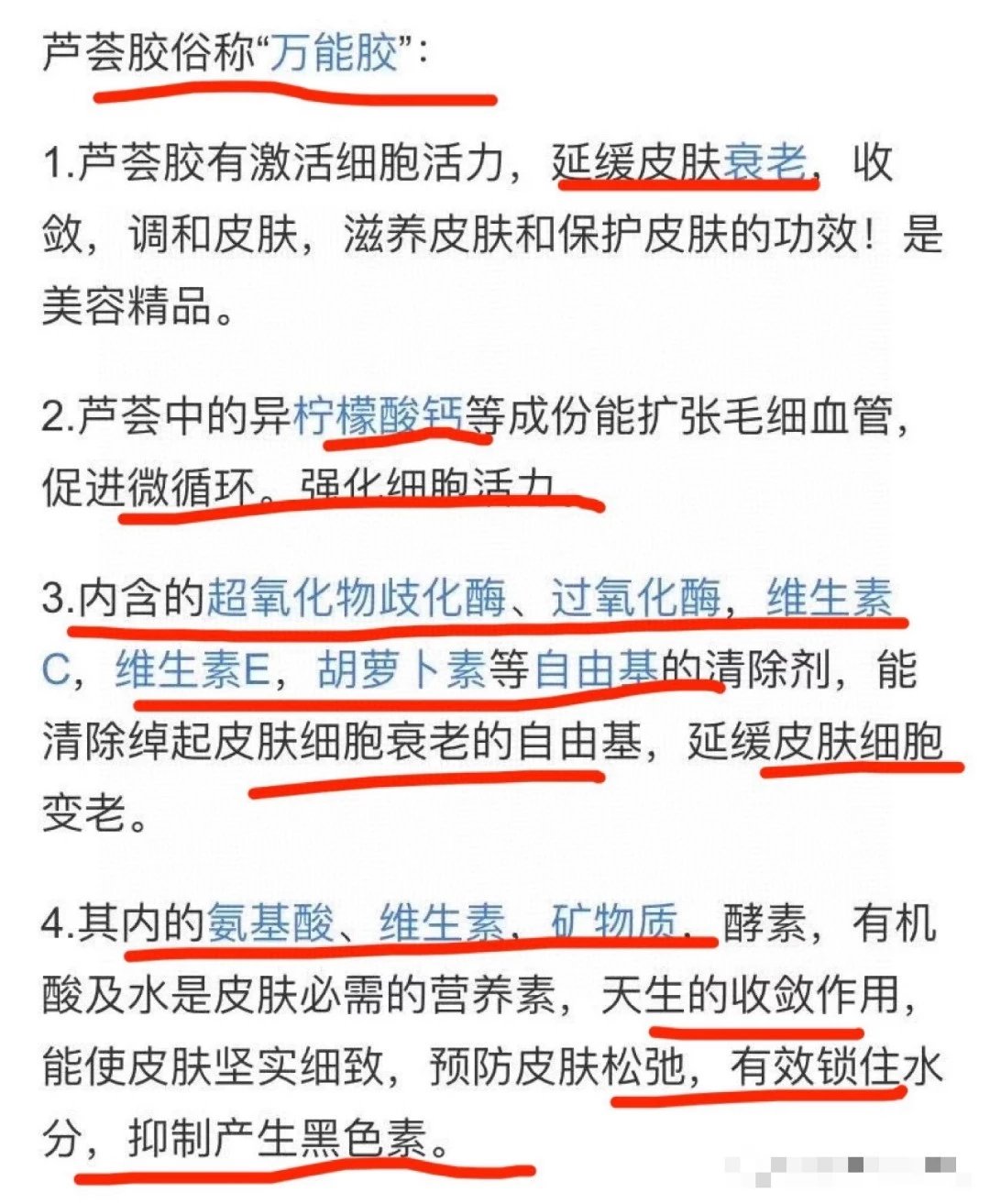This screenshot has height=1204, width=990.
Task: Follow the blue 自由基 link
Action: [x=596, y=670]
